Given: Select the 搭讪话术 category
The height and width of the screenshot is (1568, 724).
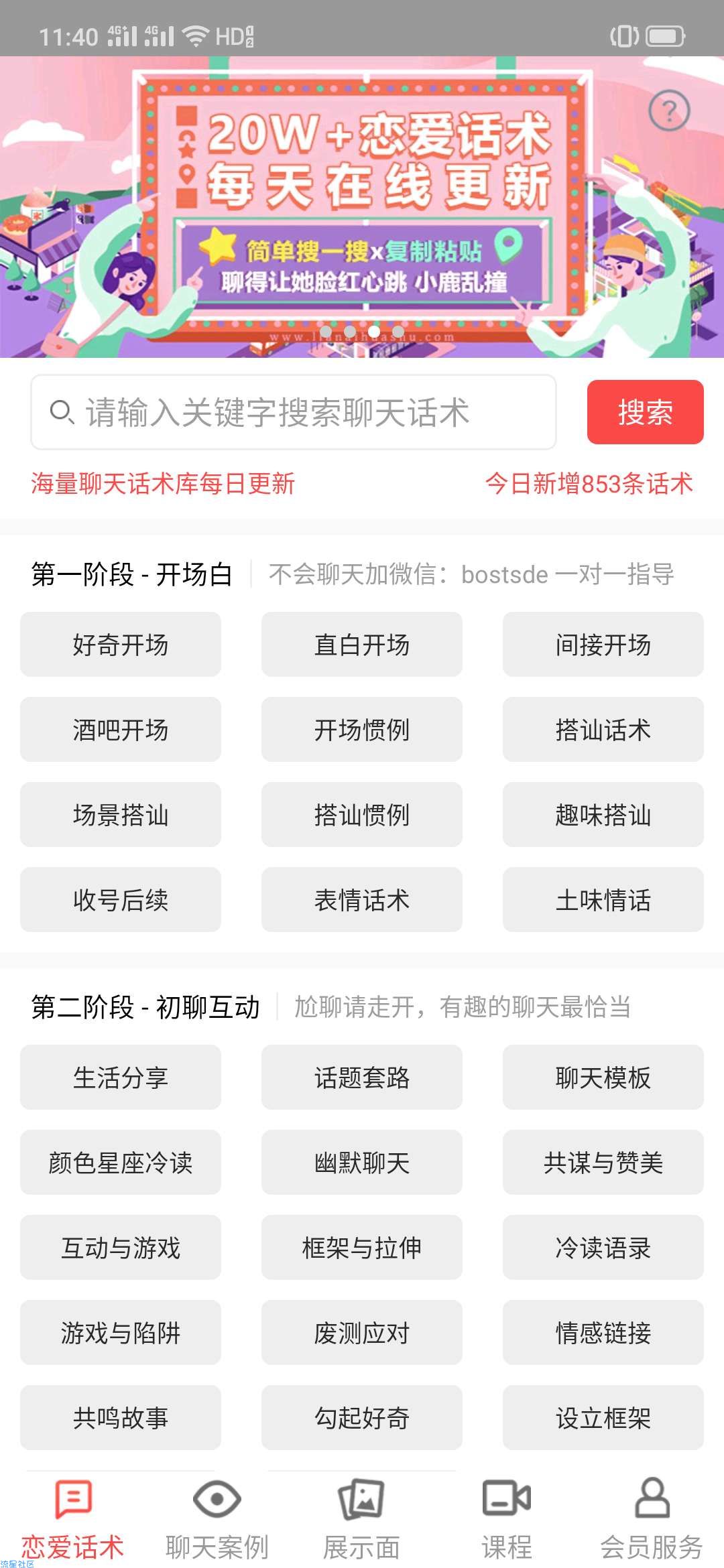Looking at the screenshot, I should pos(603,730).
